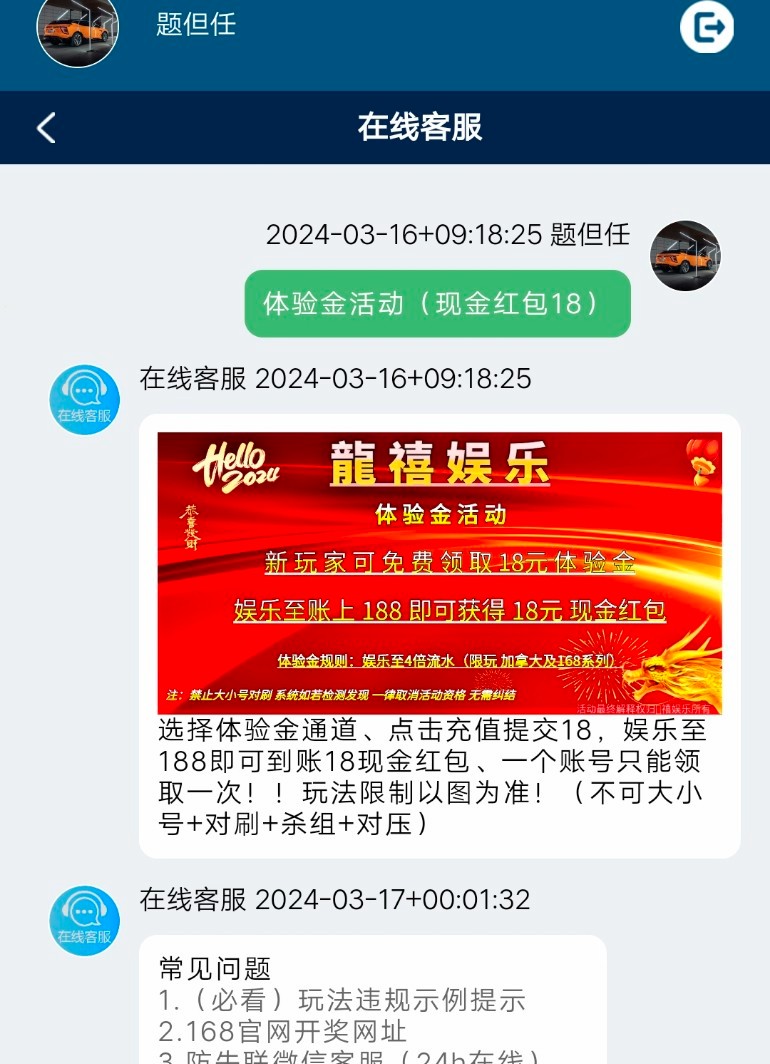Image resolution: width=770 pixels, height=1064 pixels.
Task: Open FAQ item 玩法违规示例提示
Action: coord(342,1000)
